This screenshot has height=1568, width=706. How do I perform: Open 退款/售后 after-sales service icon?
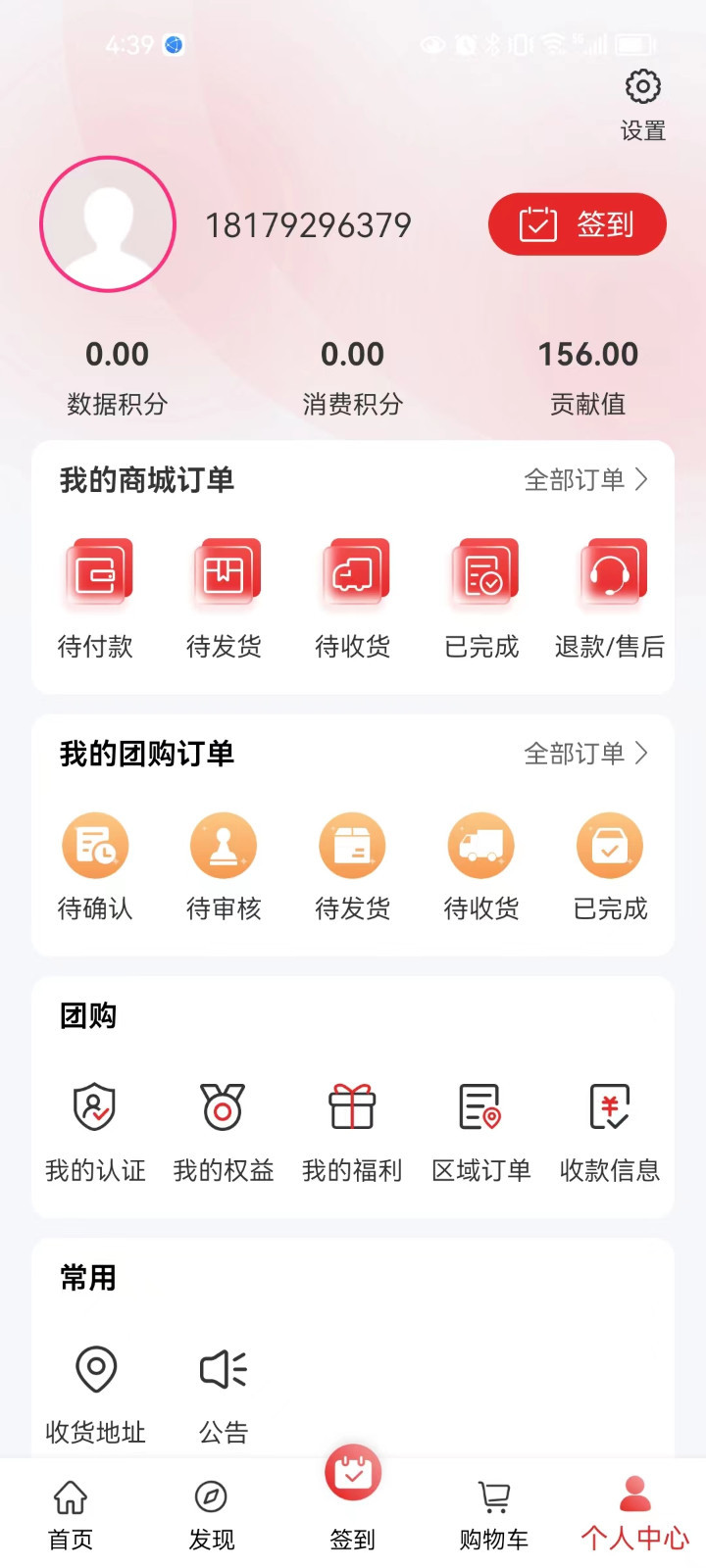pos(610,571)
